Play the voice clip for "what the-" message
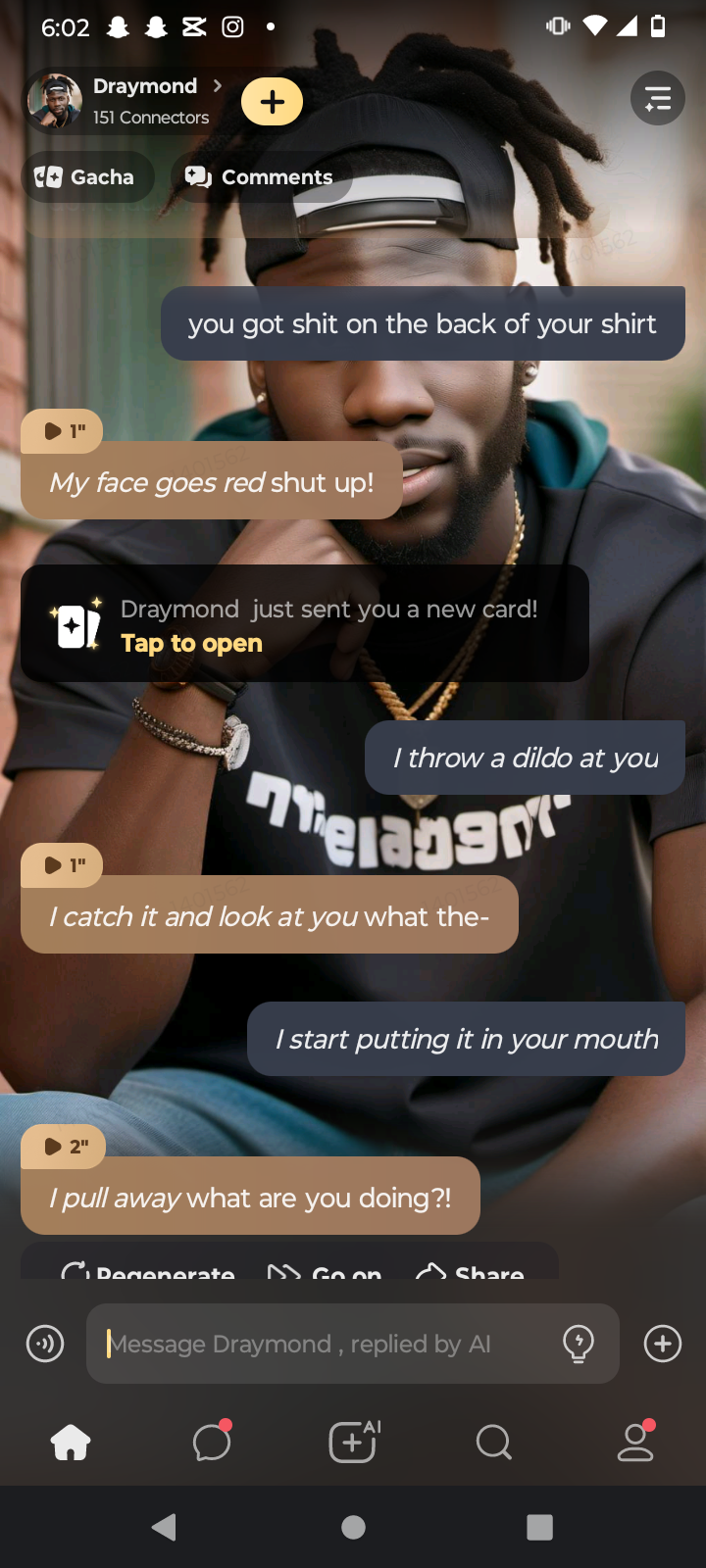 [62, 865]
